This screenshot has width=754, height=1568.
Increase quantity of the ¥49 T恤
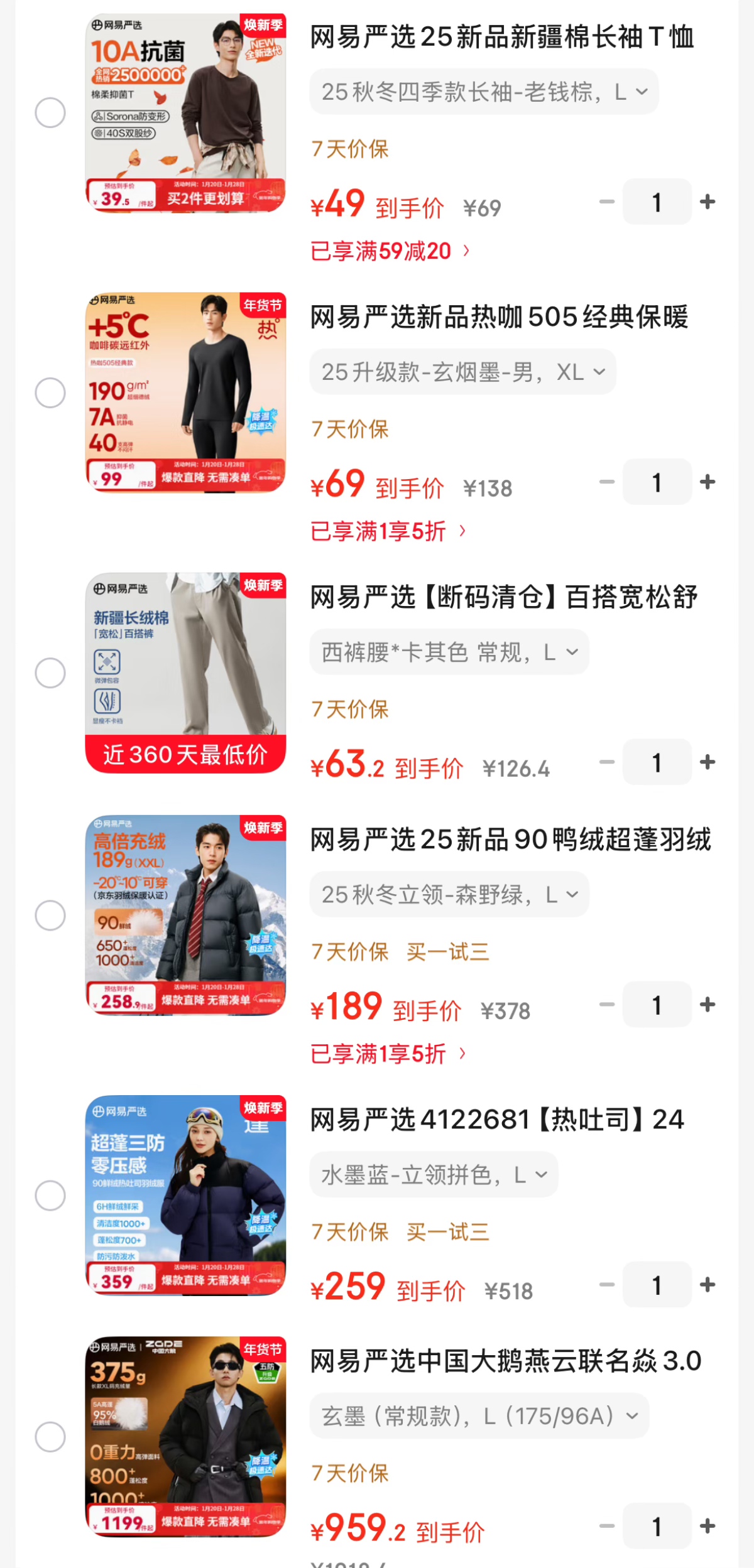tap(708, 202)
